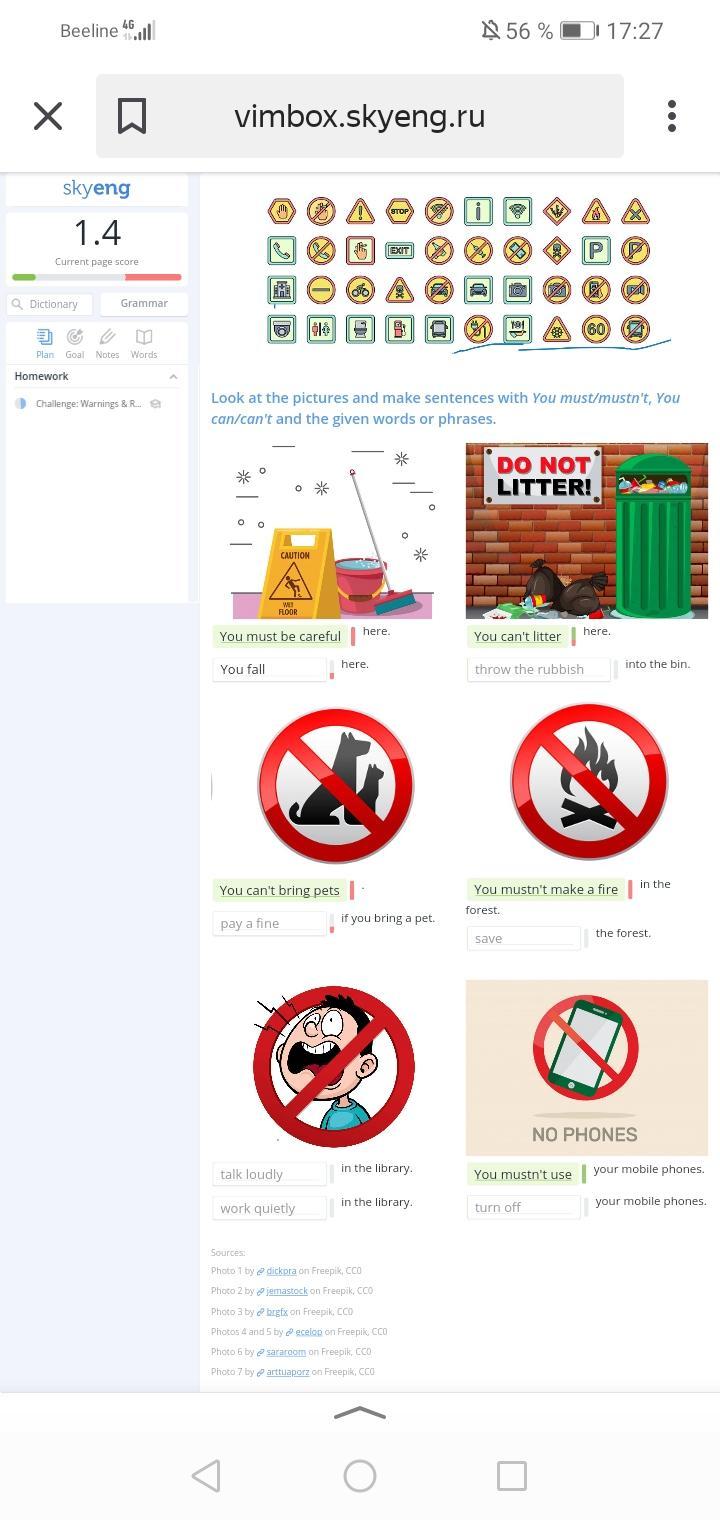This screenshot has width=720, height=1520.
Task: Fill in the 'pay a fine' field
Action: [x=270, y=923]
